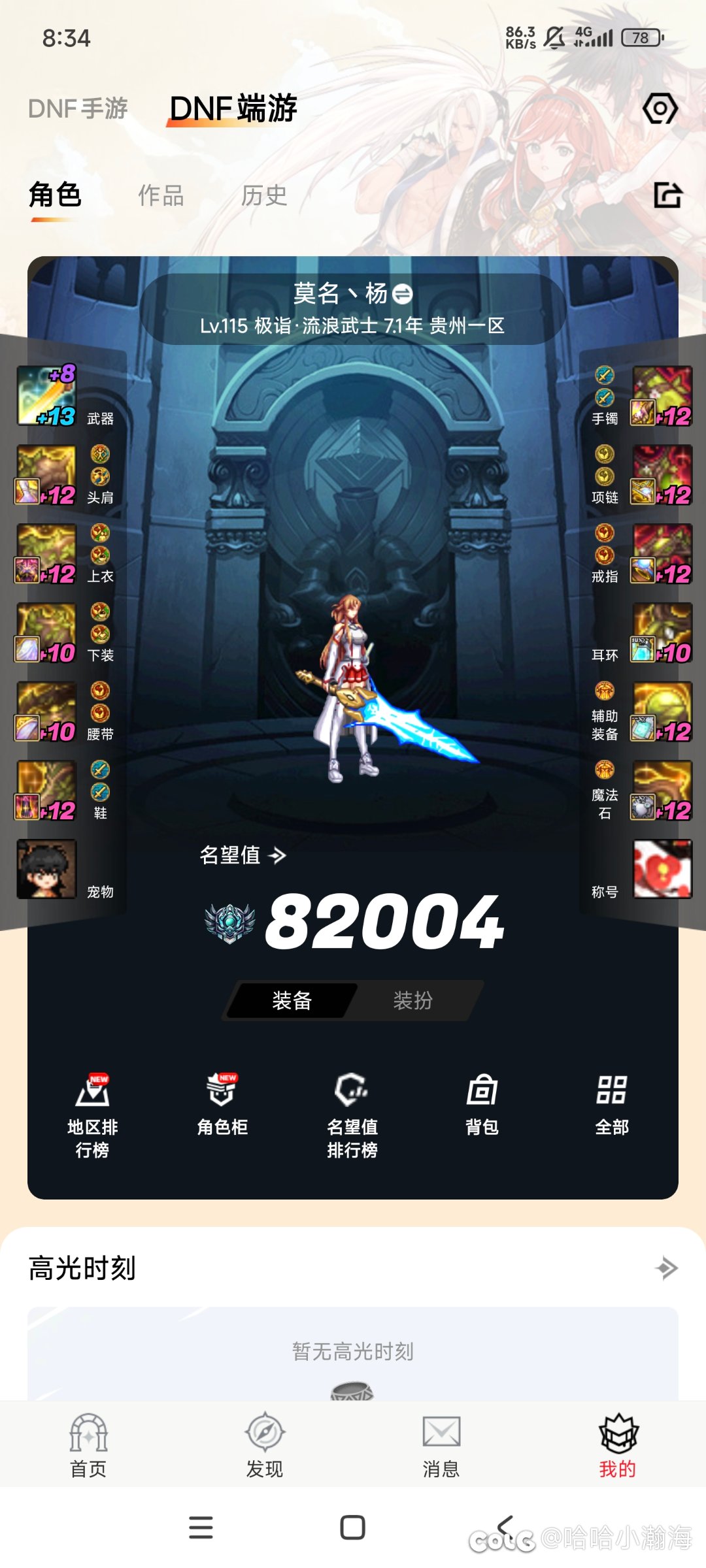706x1568 pixels.
Task: Open the settings hexagon icon
Action: 660,108
